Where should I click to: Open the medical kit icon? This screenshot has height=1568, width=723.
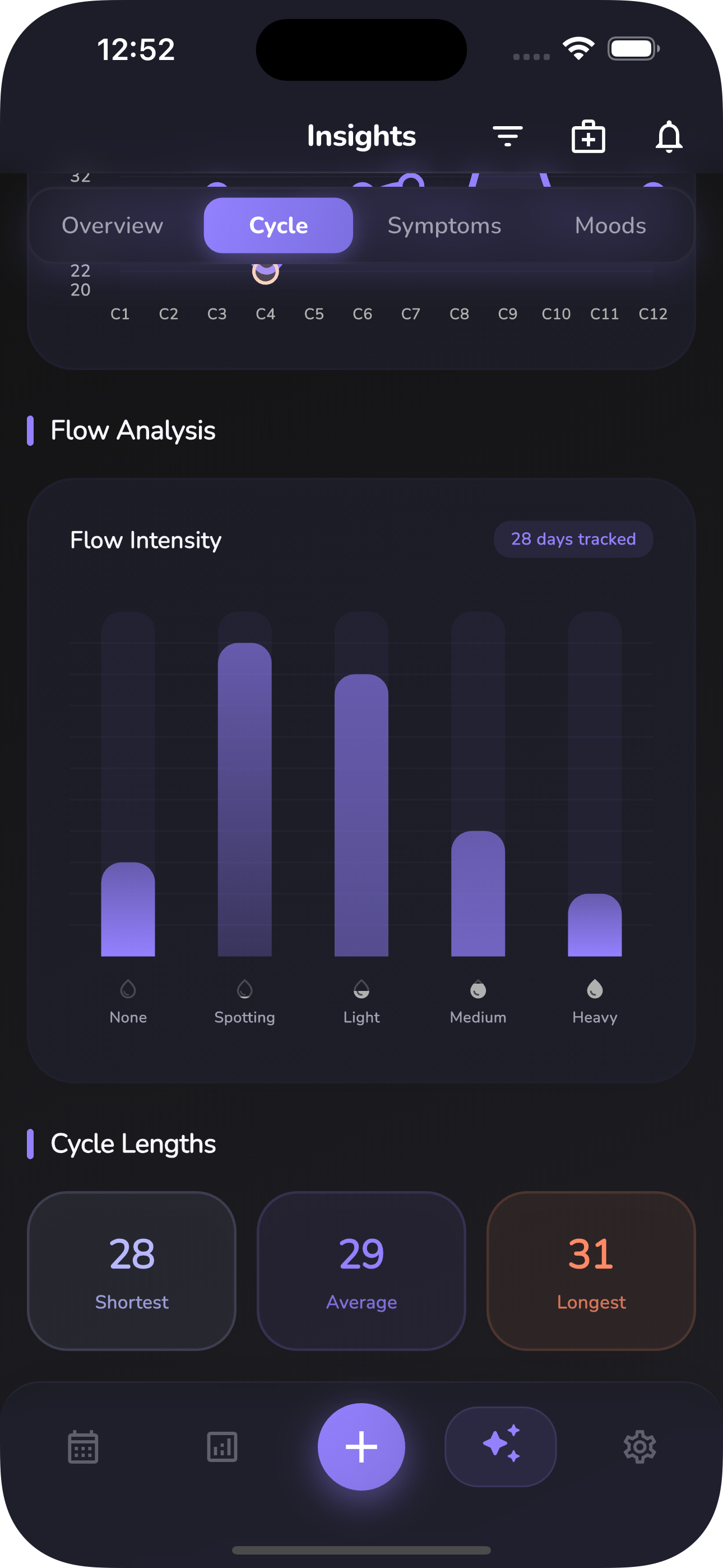pos(588,136)
